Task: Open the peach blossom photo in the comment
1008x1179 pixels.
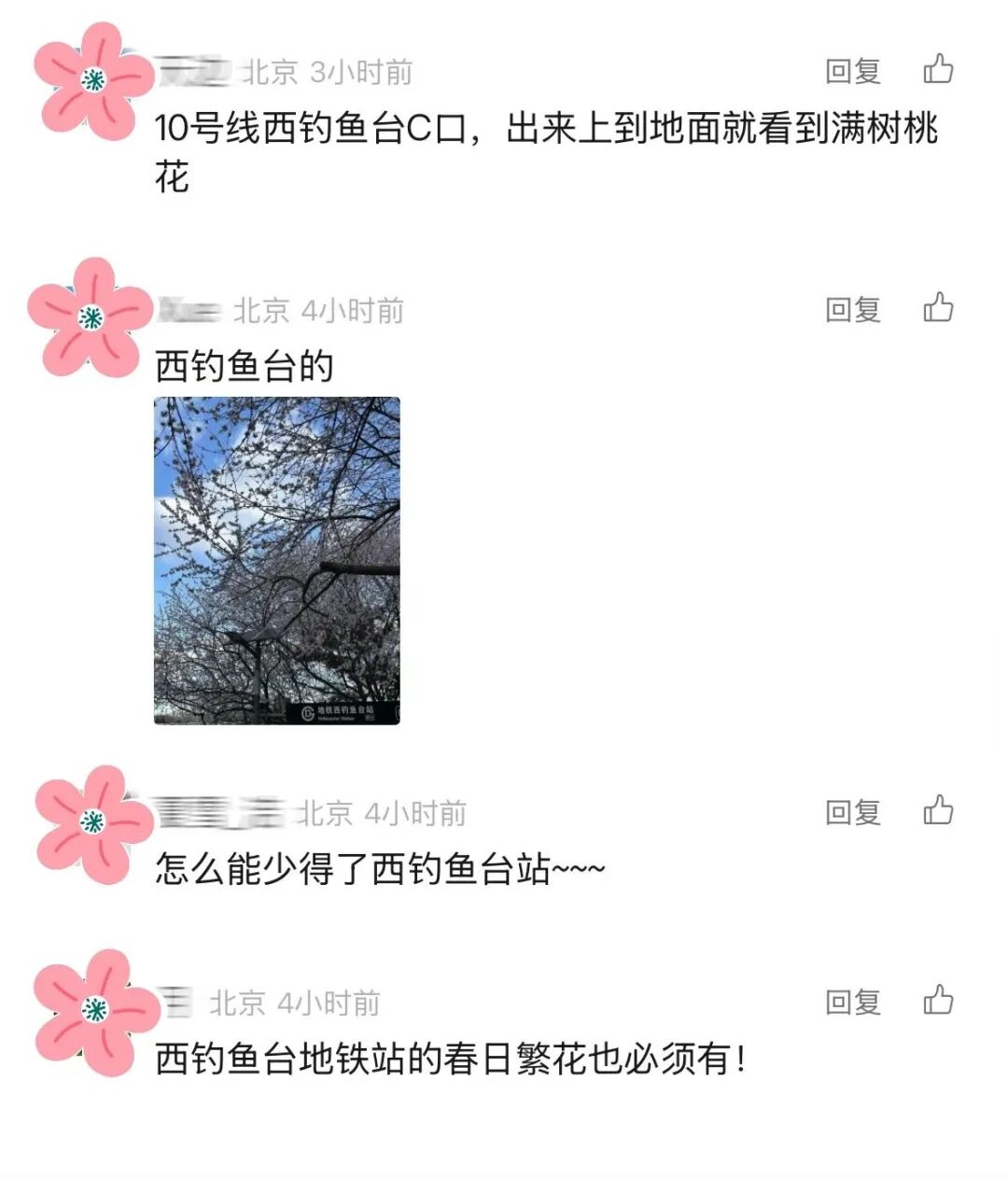Action: (x=277, y=560)
